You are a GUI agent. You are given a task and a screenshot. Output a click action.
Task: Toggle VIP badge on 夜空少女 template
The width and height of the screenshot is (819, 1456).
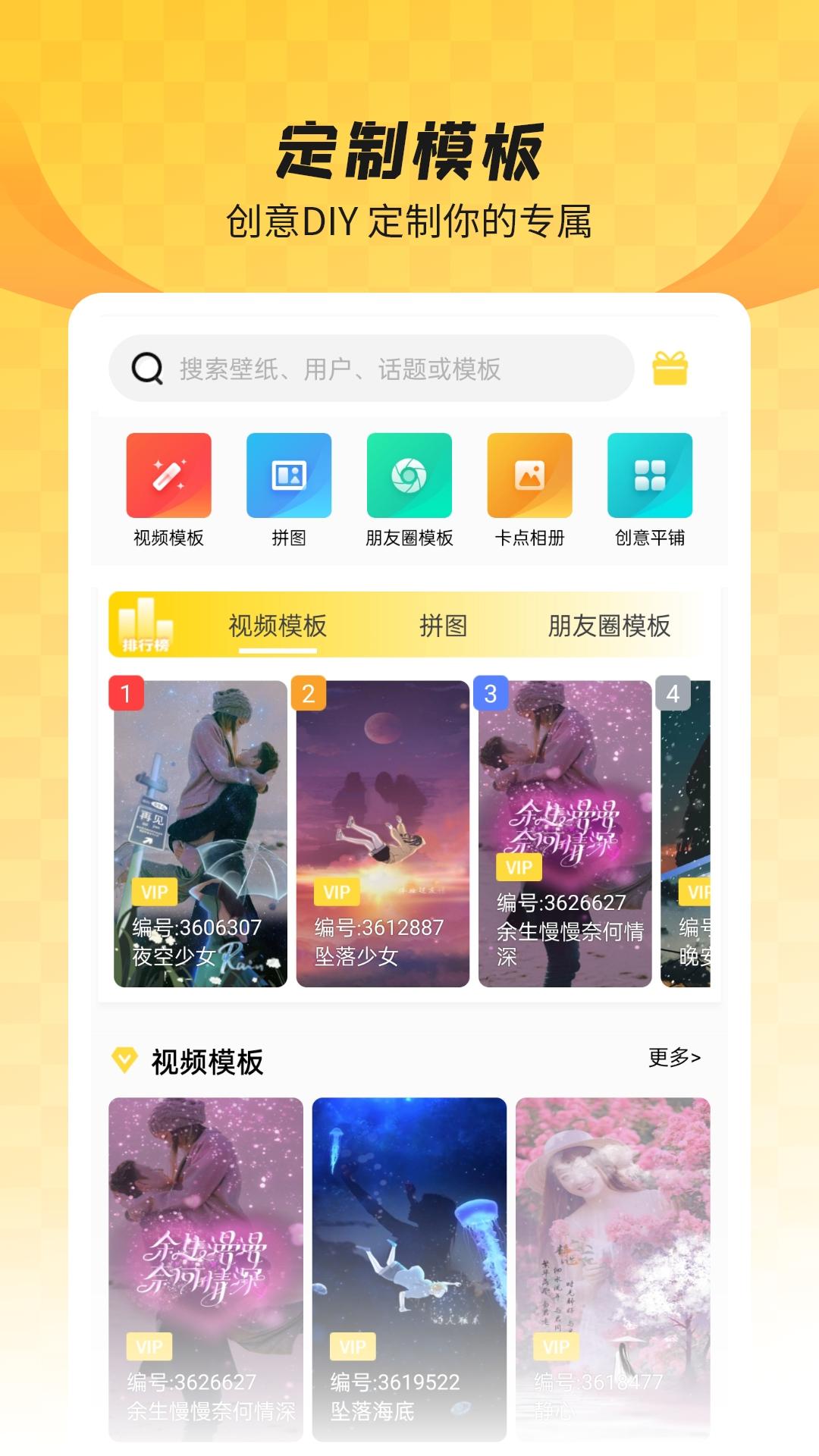[x=154, y=893]
